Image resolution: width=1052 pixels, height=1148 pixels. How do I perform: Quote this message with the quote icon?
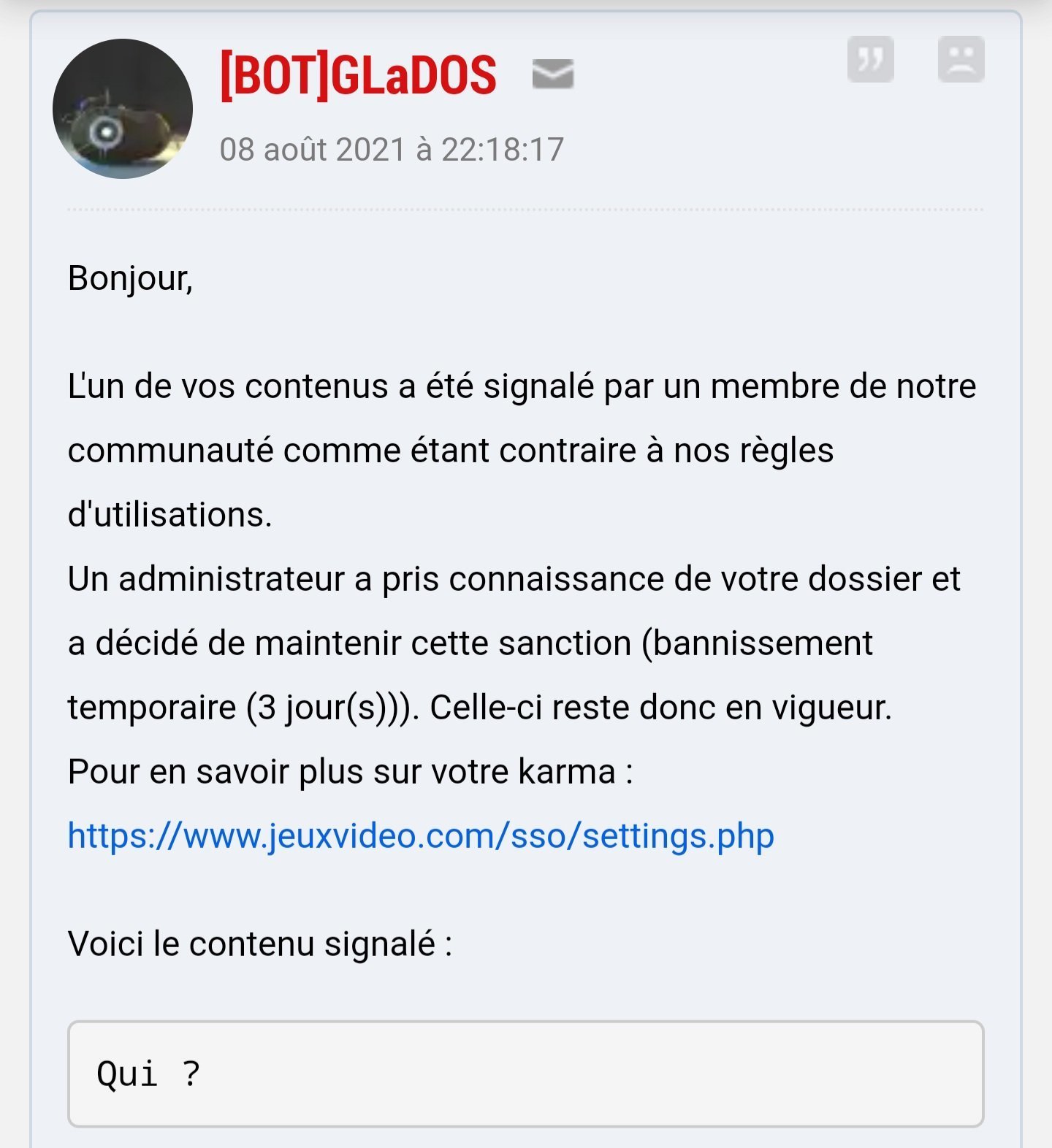(870, 59)
